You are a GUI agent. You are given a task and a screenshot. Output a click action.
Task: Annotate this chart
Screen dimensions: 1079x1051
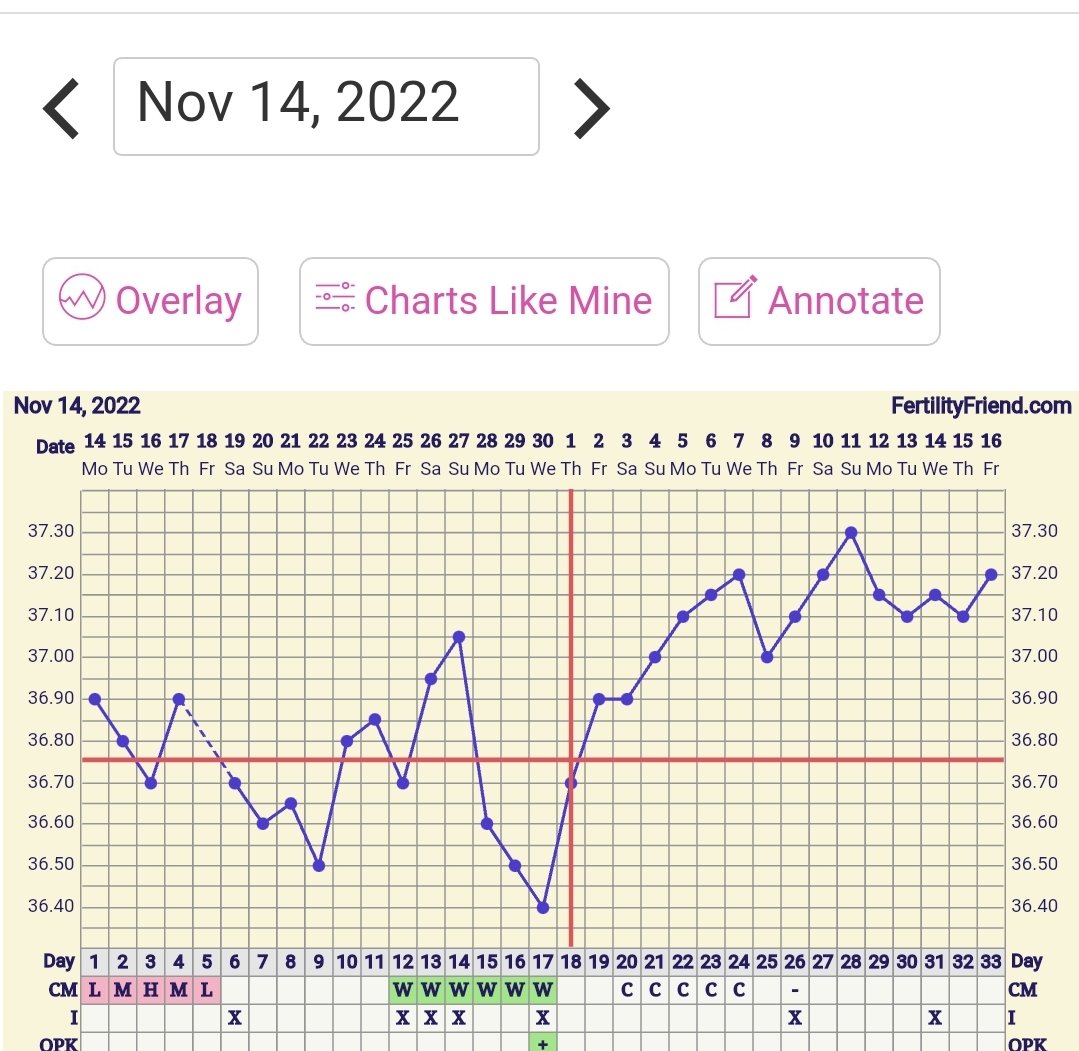tap(818, 301)
